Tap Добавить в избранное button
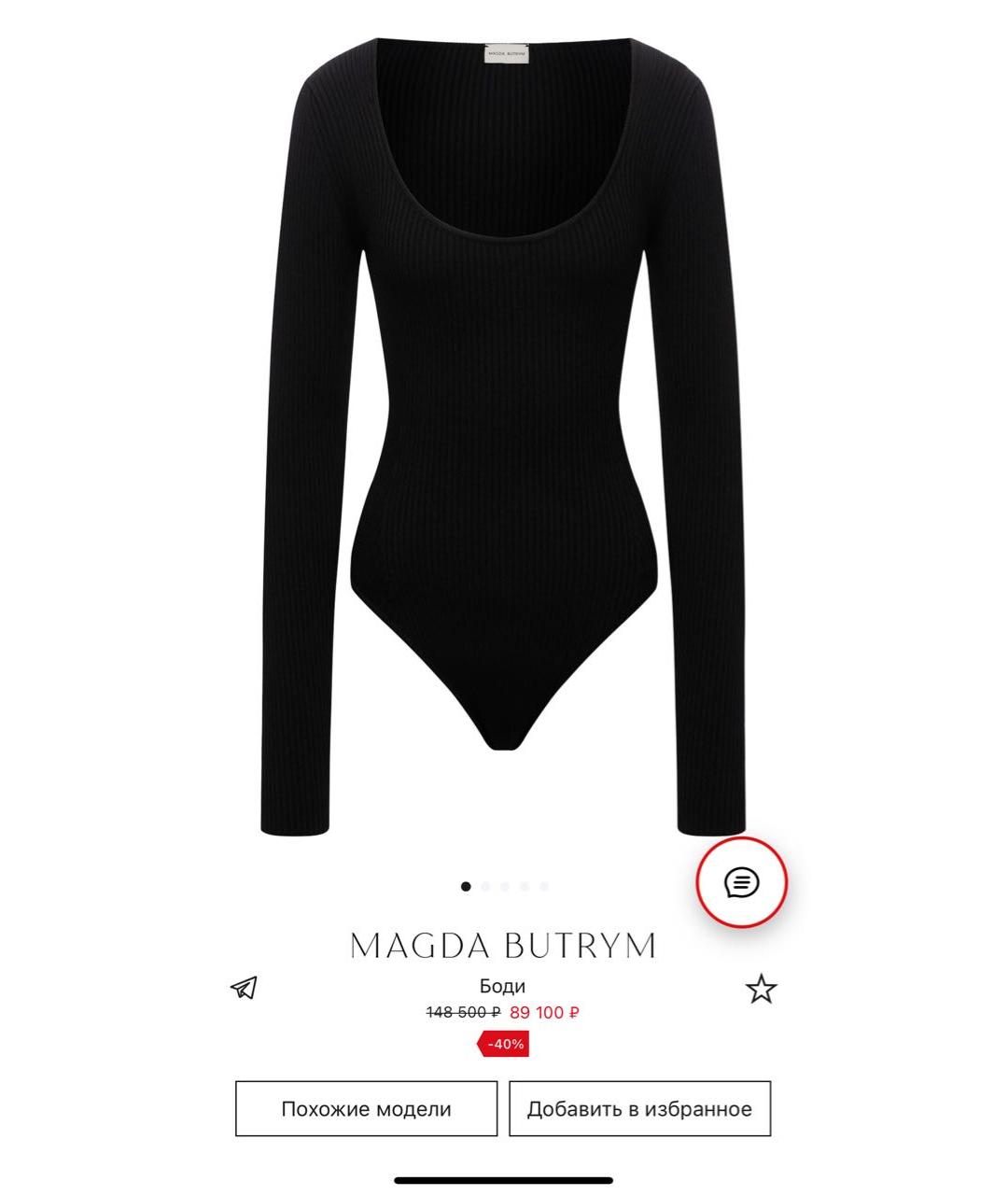Image resolution: width=1008 pixels, height=1195 pixels. click(639, 1108)
